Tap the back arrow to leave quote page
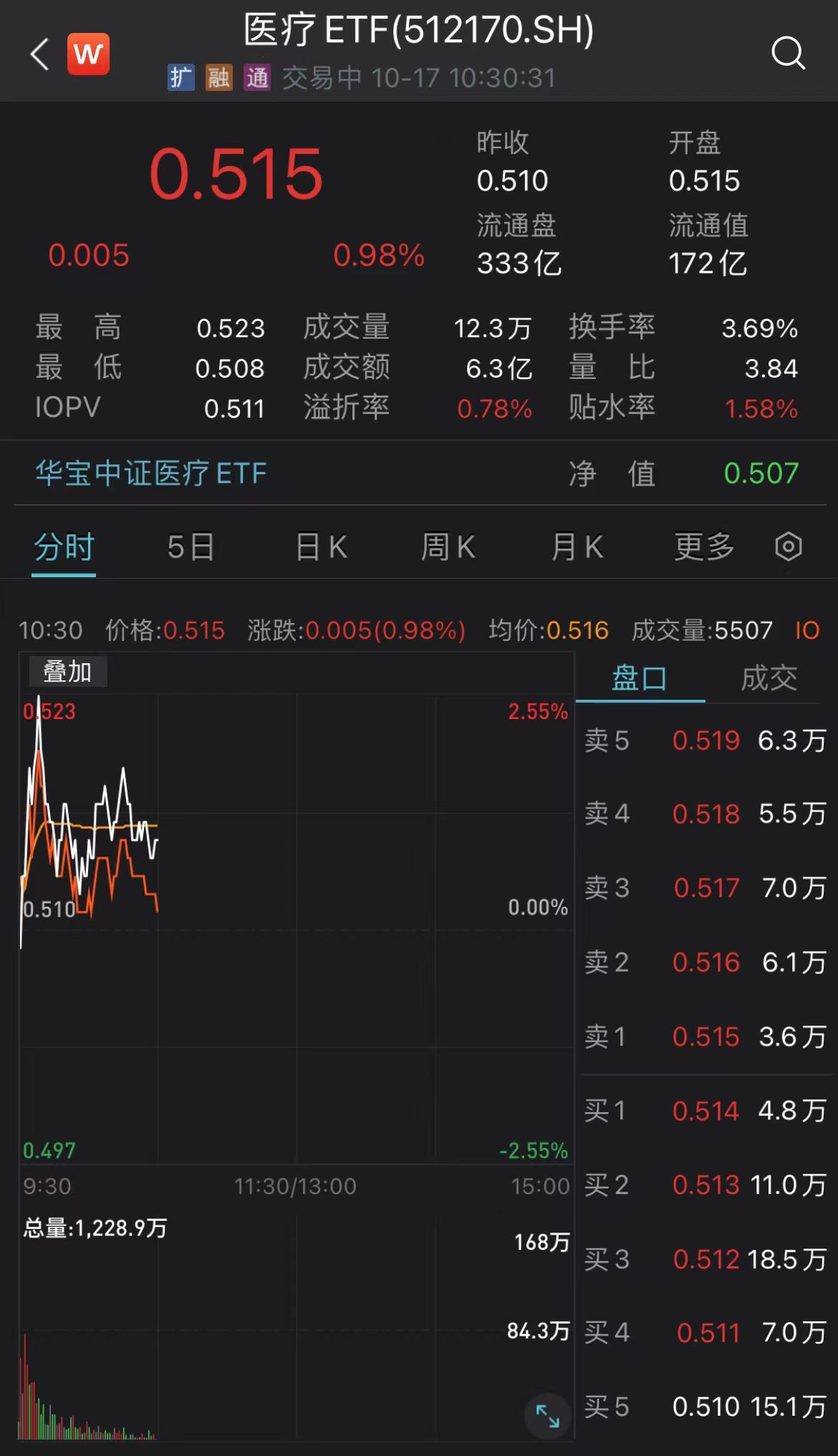The width and height of the screenshot is (838, 1456). (39, 55)
